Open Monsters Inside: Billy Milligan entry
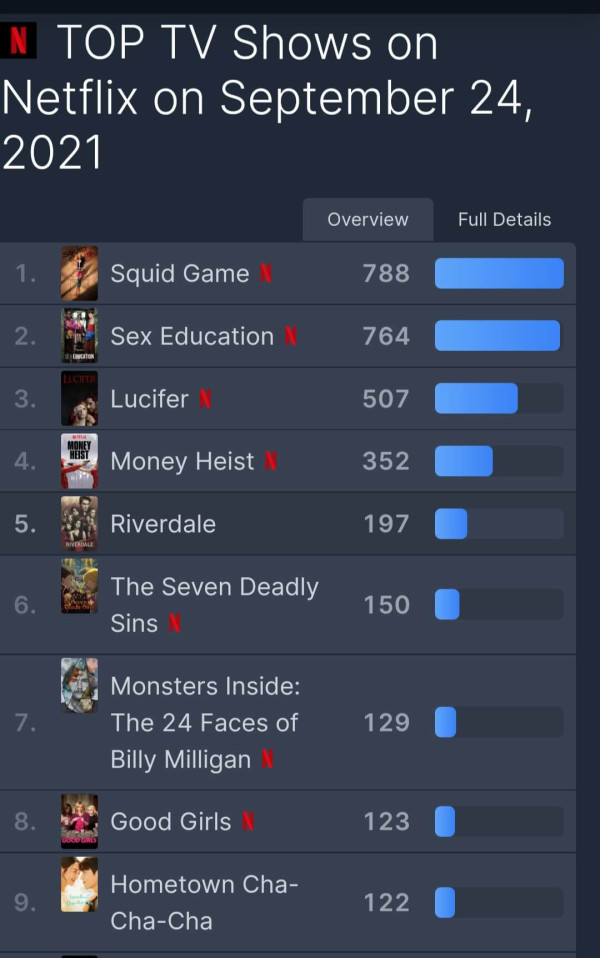Viewport: 600px width, 958px height. click(204, 722)
